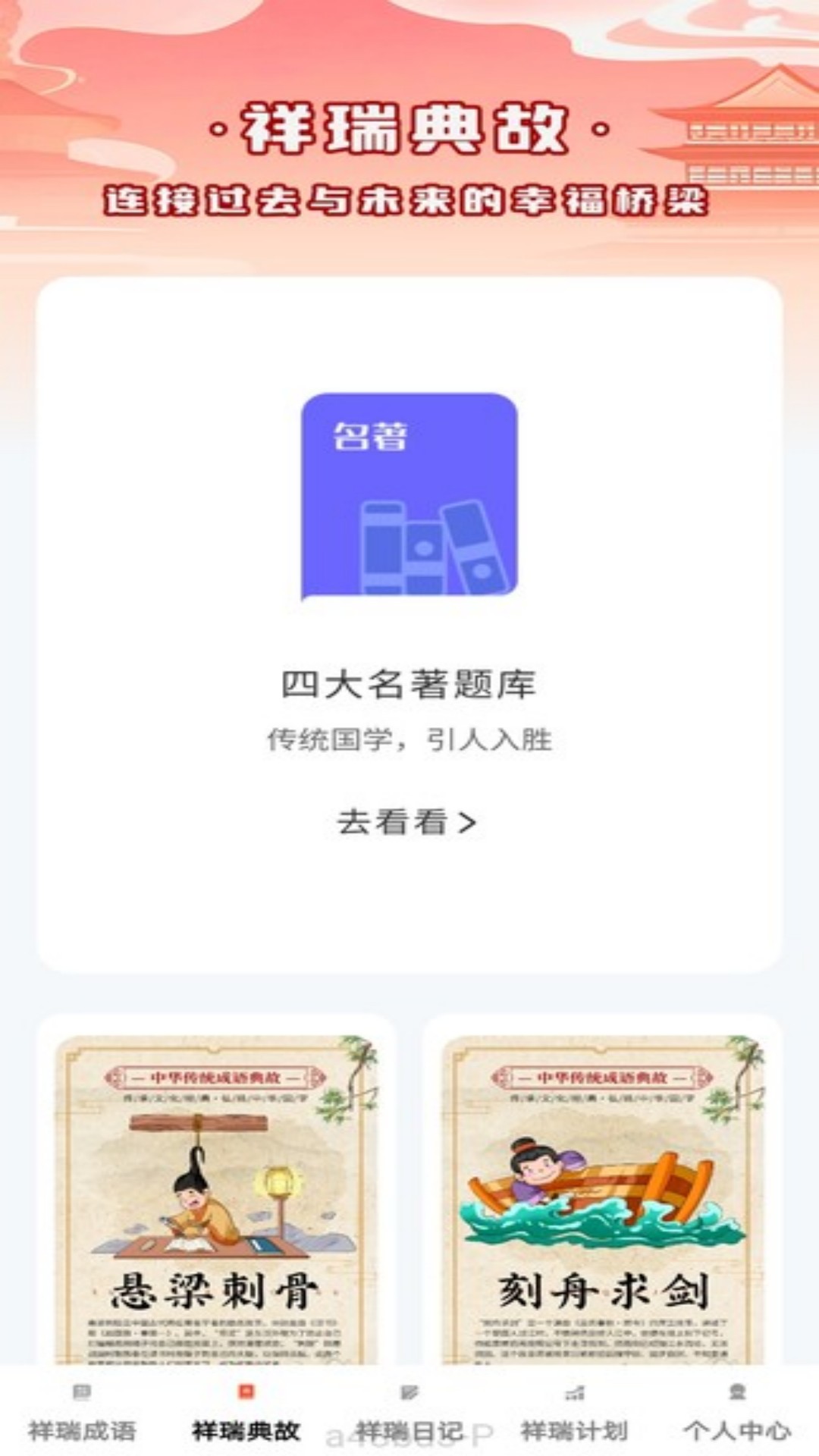Click the bookshelf graphic inside the purple card
819x1456 pixels.
click(x=428, y=546)
